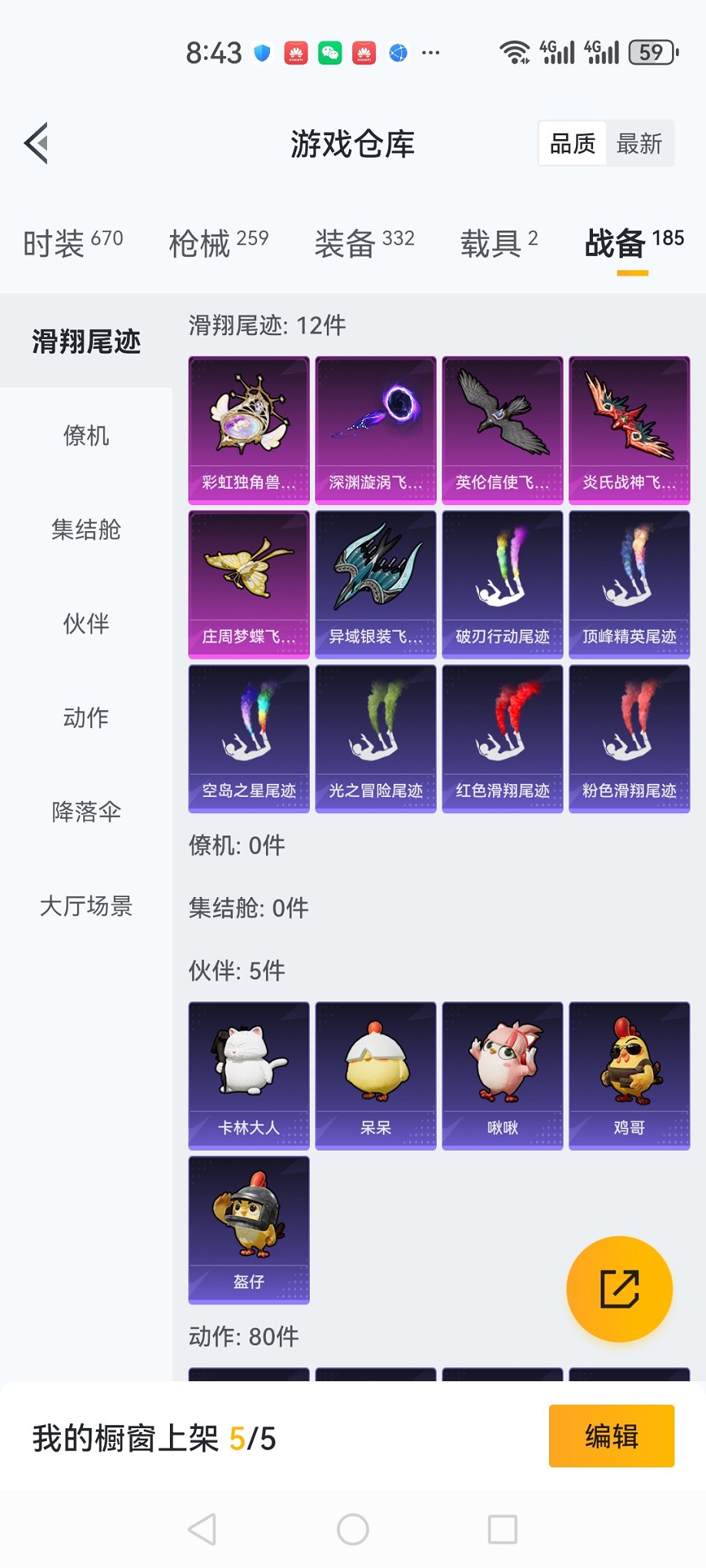Select the 载具 tab
The height and width of the screenshot is (1568, 706).
[498, 243]
